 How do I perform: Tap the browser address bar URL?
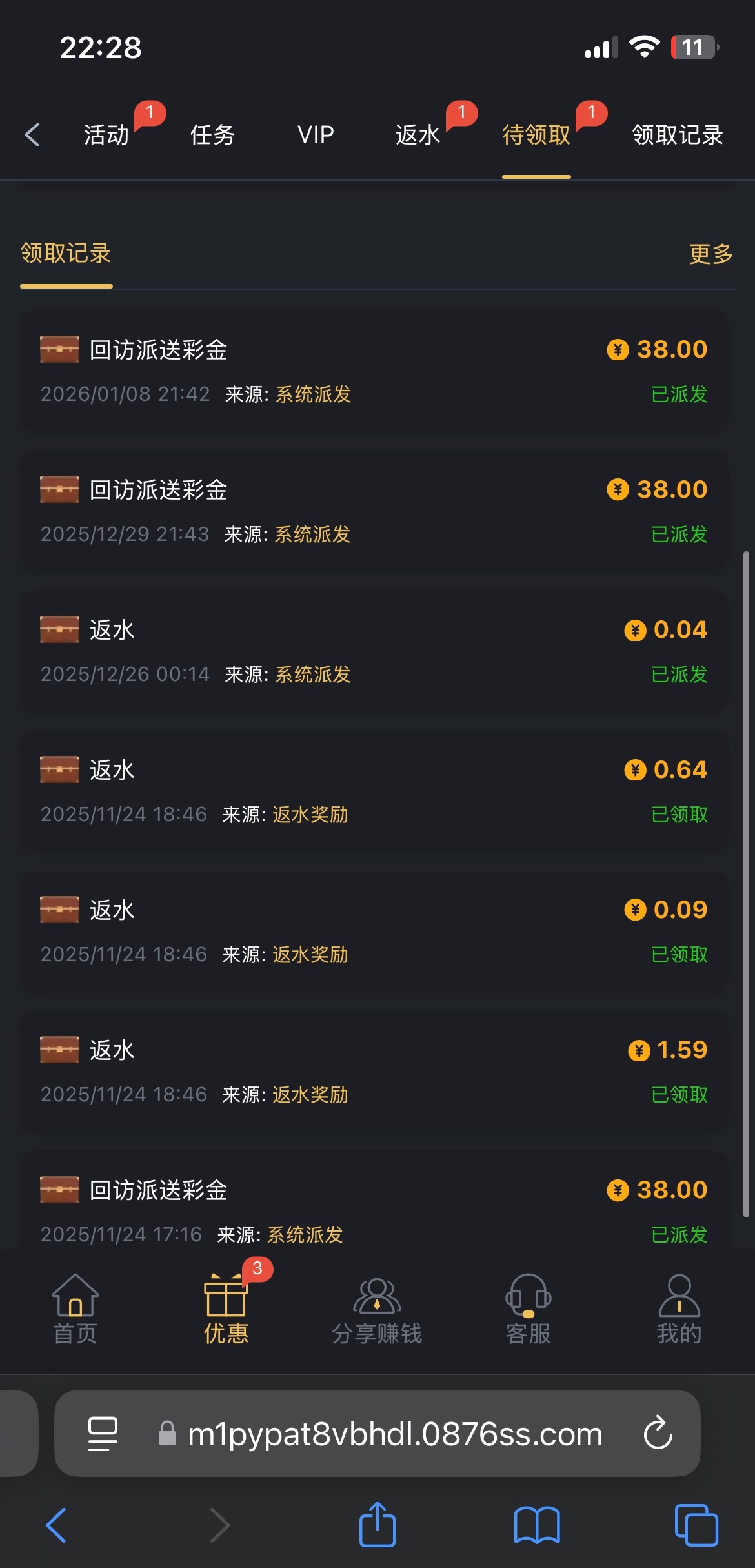click(395, 1434)
